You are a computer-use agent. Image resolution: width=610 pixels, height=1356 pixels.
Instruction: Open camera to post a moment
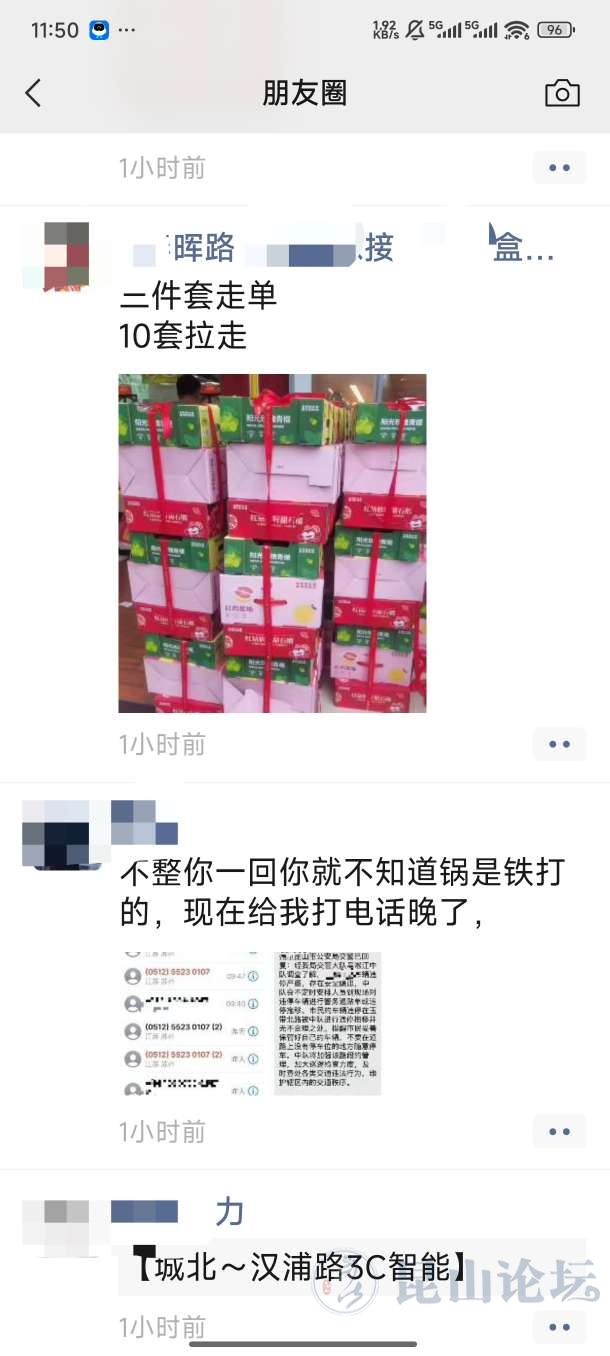tap(562, 93)
